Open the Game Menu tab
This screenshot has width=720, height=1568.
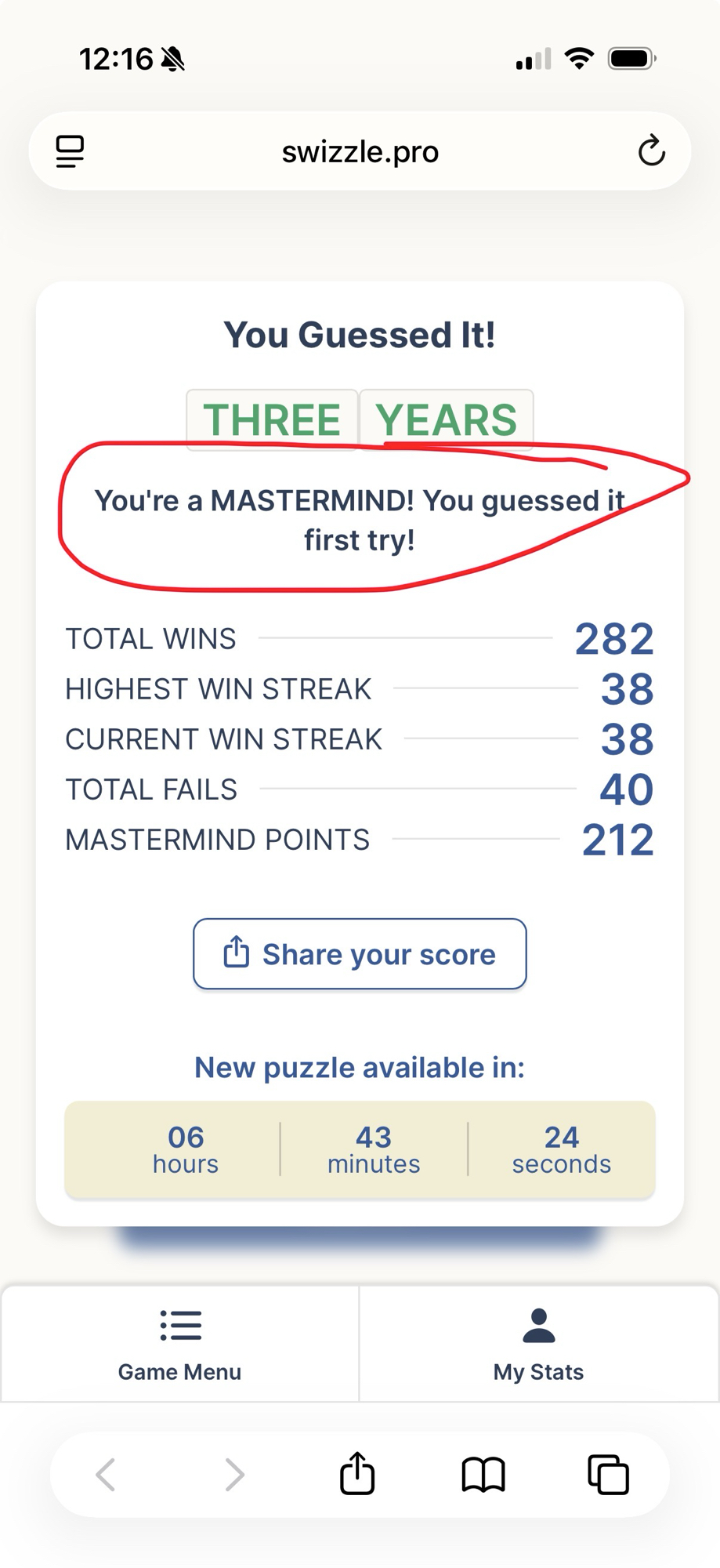click(179, 1345)
